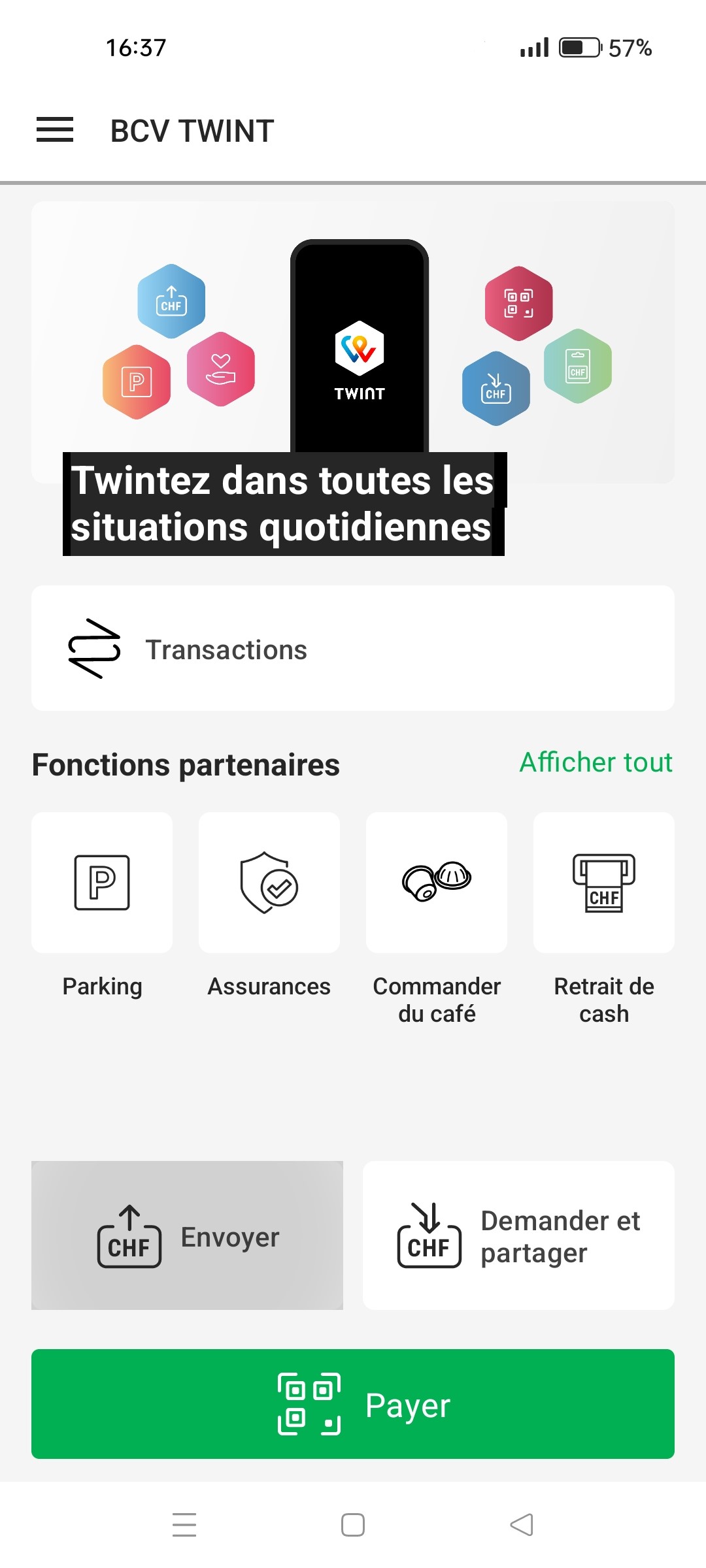Return to the system home screen
Screen dimensions: 706x1568
[x=353, y=1525]
